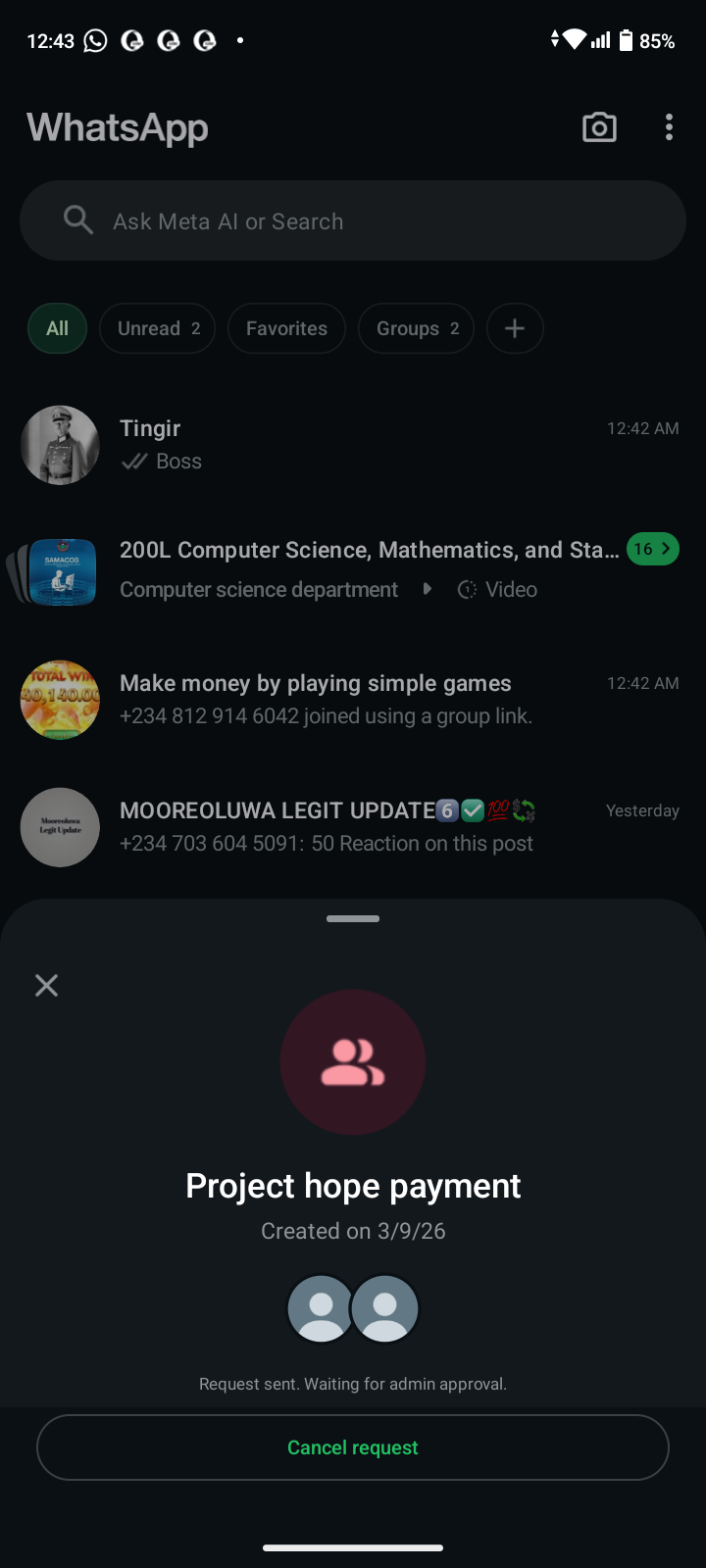The height and width of the screenshot is (1568, 706).
Task: Switch to Favorites filter
Action: click(286, 328)
